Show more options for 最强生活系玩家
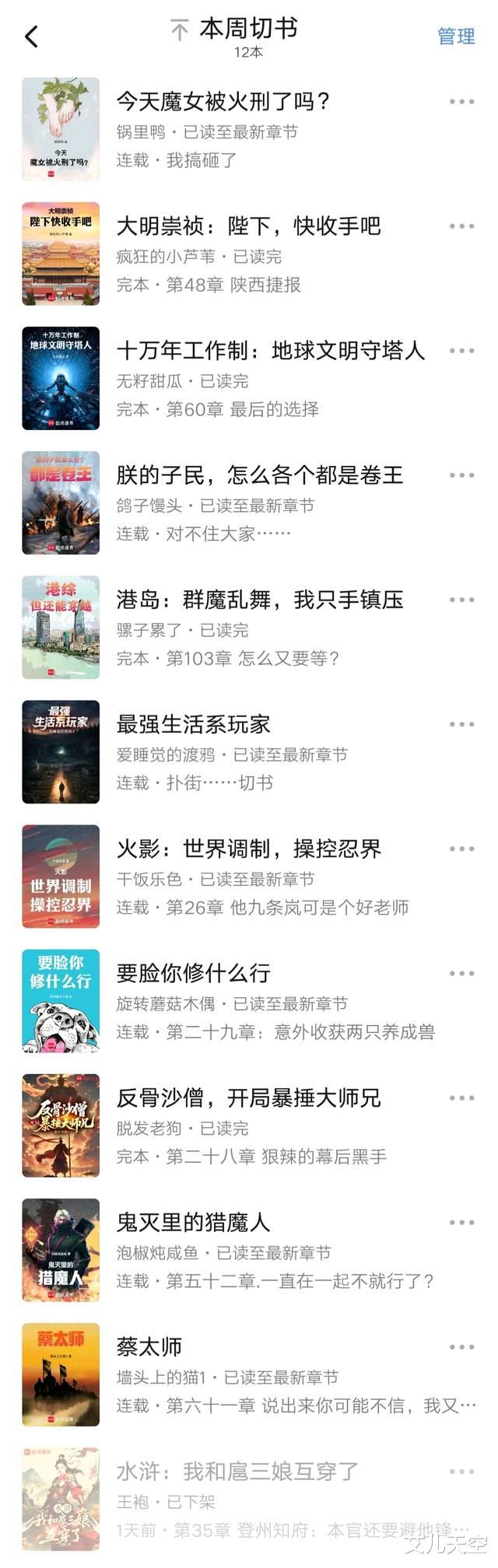This screenshot has height=1568, width=498. [461, 724]
